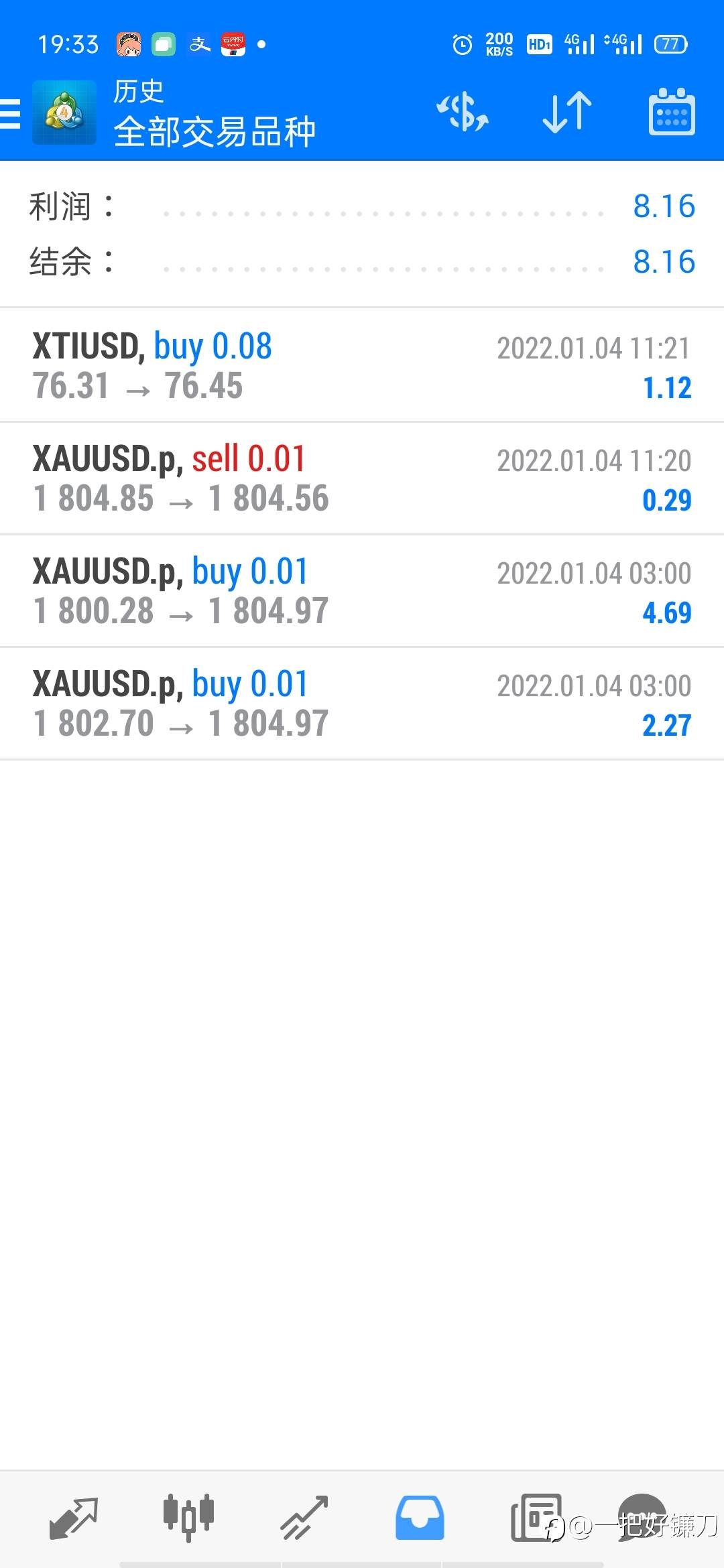The height and width of the screenshot is (1568, 724).
Task: Open the symbol filter dollar icon
Action: 463,113
